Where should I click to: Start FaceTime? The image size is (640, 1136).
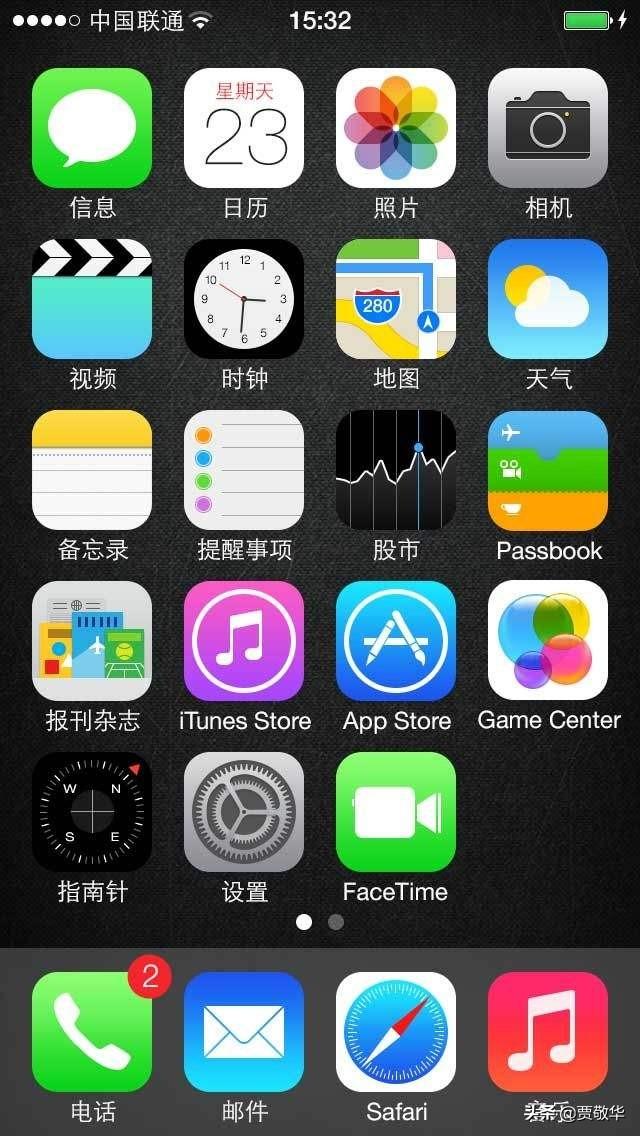[x=396, y=812]
